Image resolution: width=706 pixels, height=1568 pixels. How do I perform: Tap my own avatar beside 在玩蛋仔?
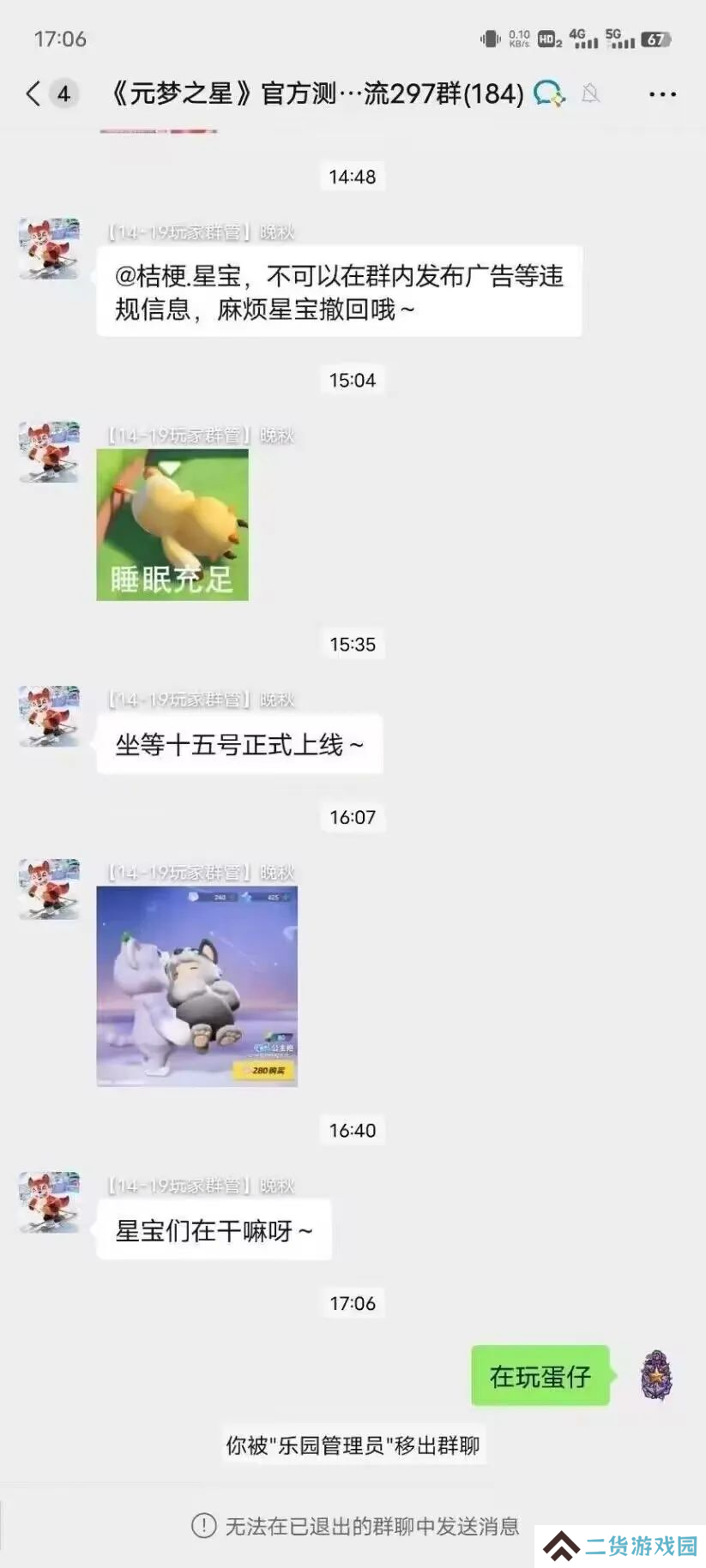656,1375
